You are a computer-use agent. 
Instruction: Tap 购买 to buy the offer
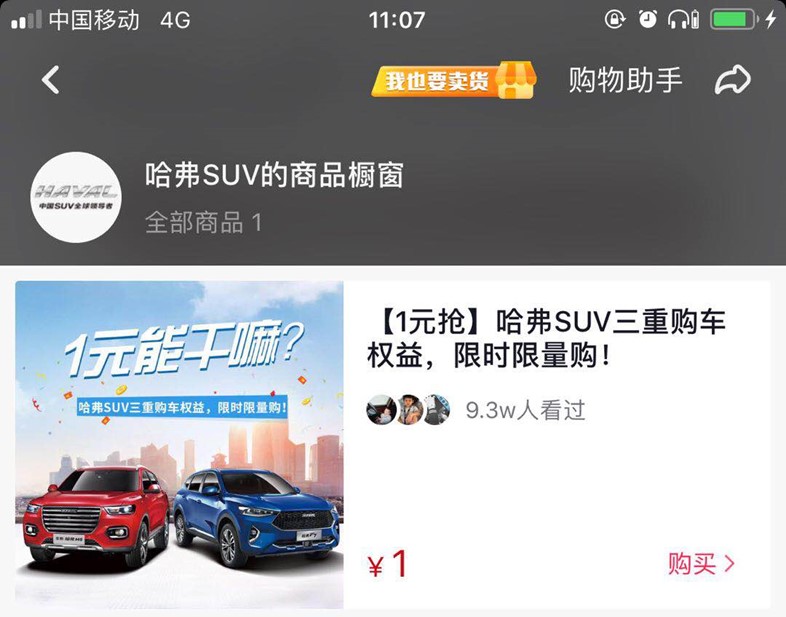701,564
